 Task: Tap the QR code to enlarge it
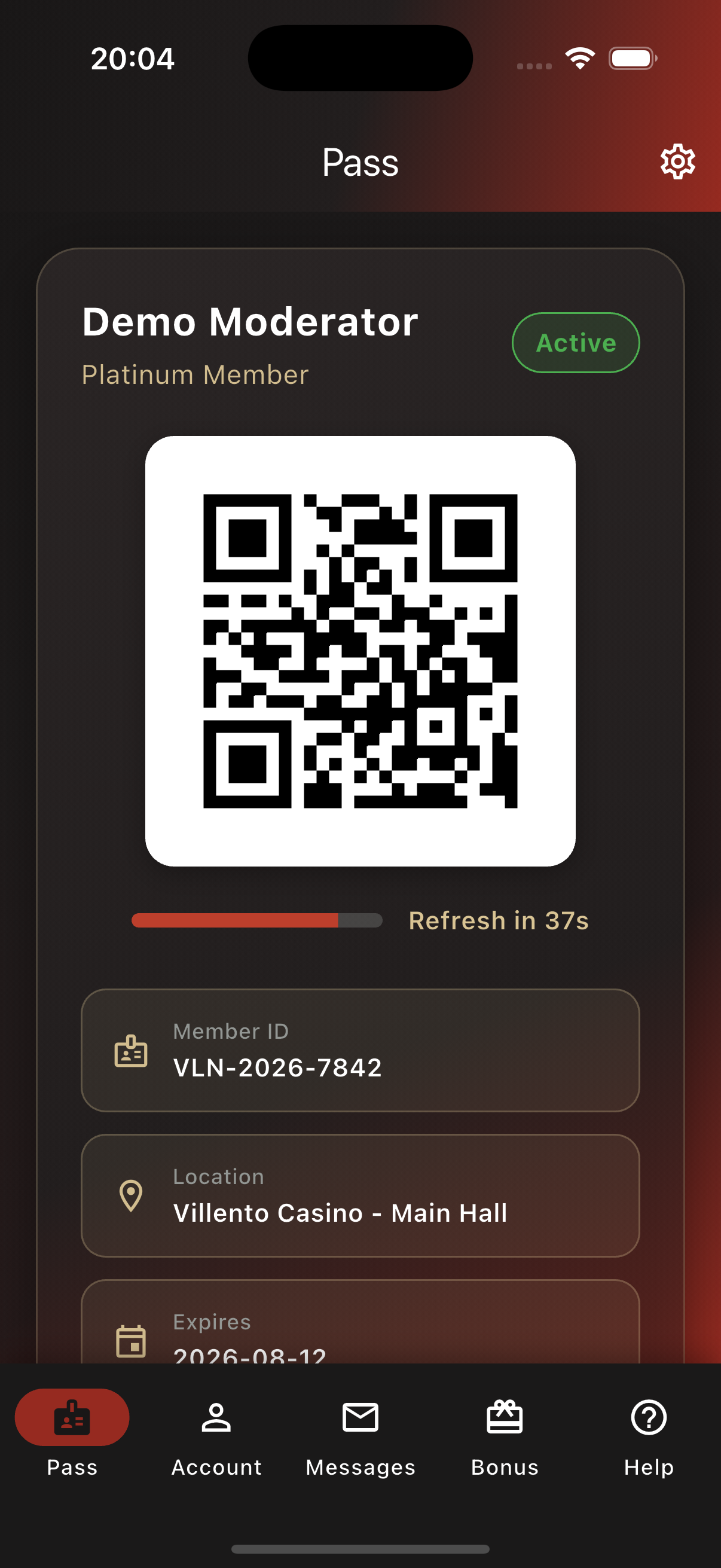click(x=360, y=649)
